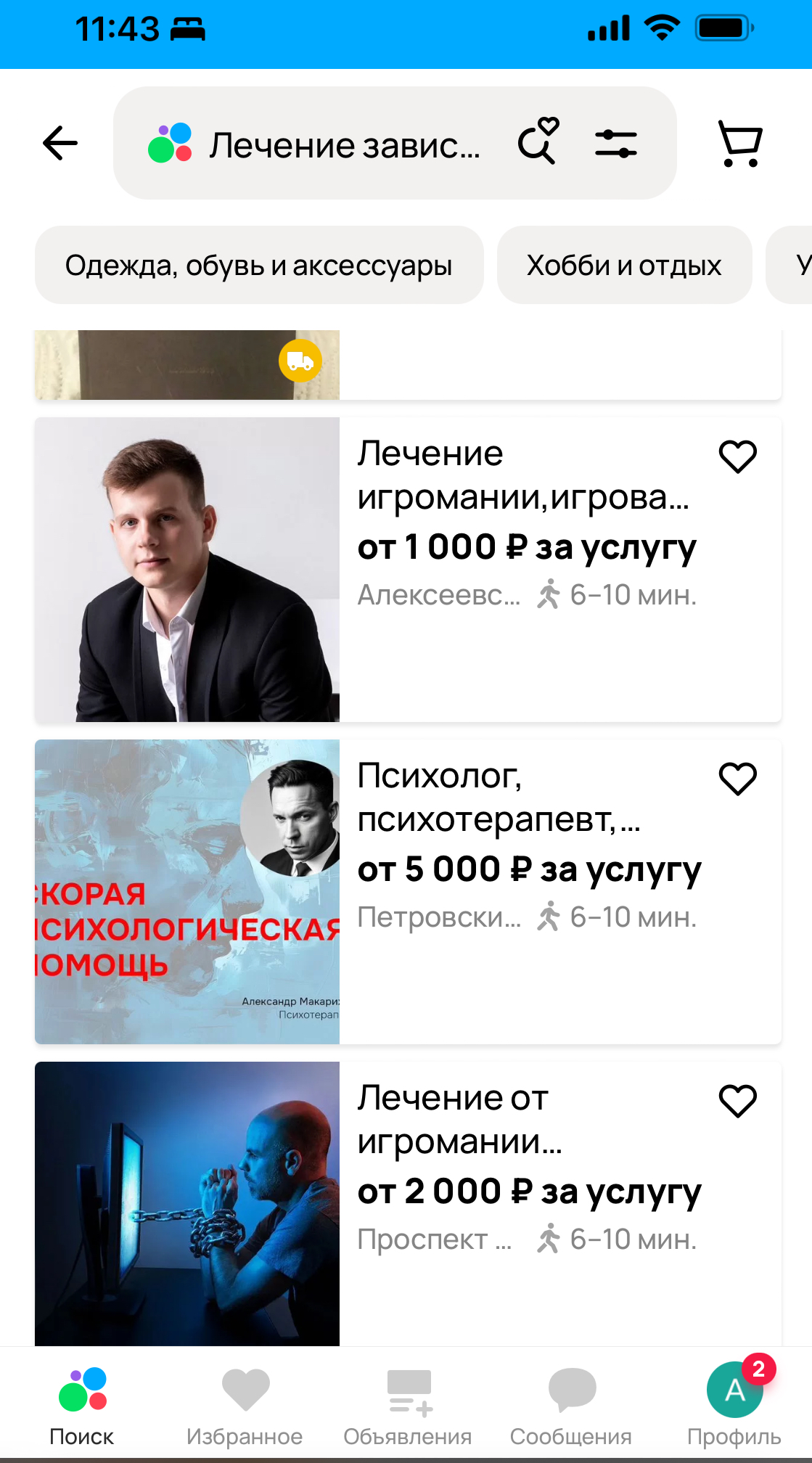Favorite the Психолог, психотерапевт listing
This screenshot has height=1463, width=812.
click(x=737, y=779)
